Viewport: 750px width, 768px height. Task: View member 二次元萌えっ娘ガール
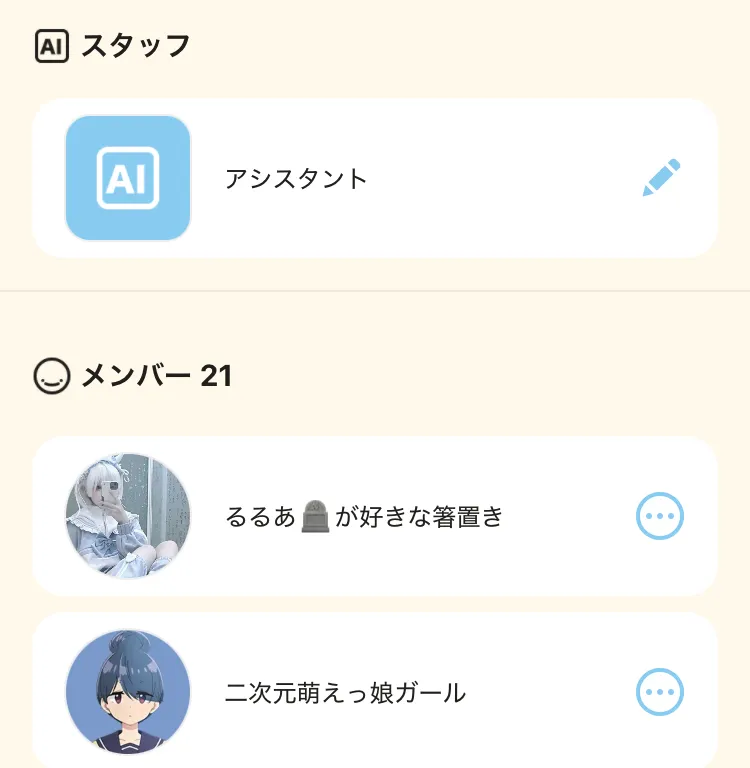click(345, 692)
